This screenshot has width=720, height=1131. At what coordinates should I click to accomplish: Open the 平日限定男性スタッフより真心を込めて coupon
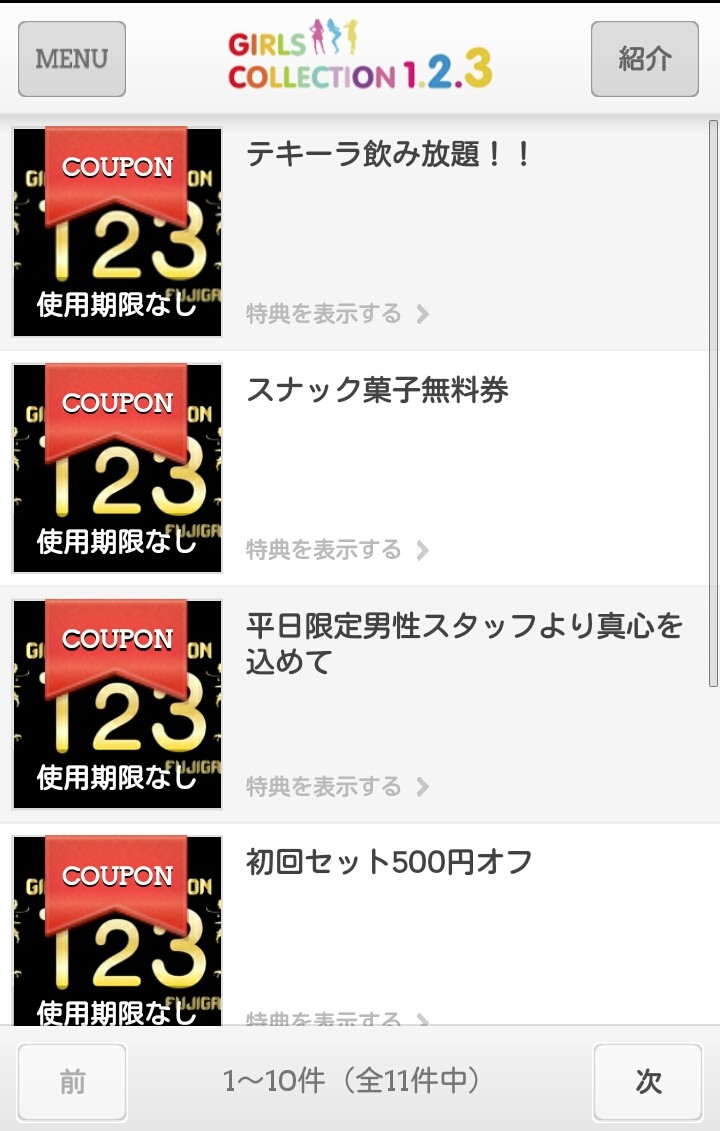point(464,643)
